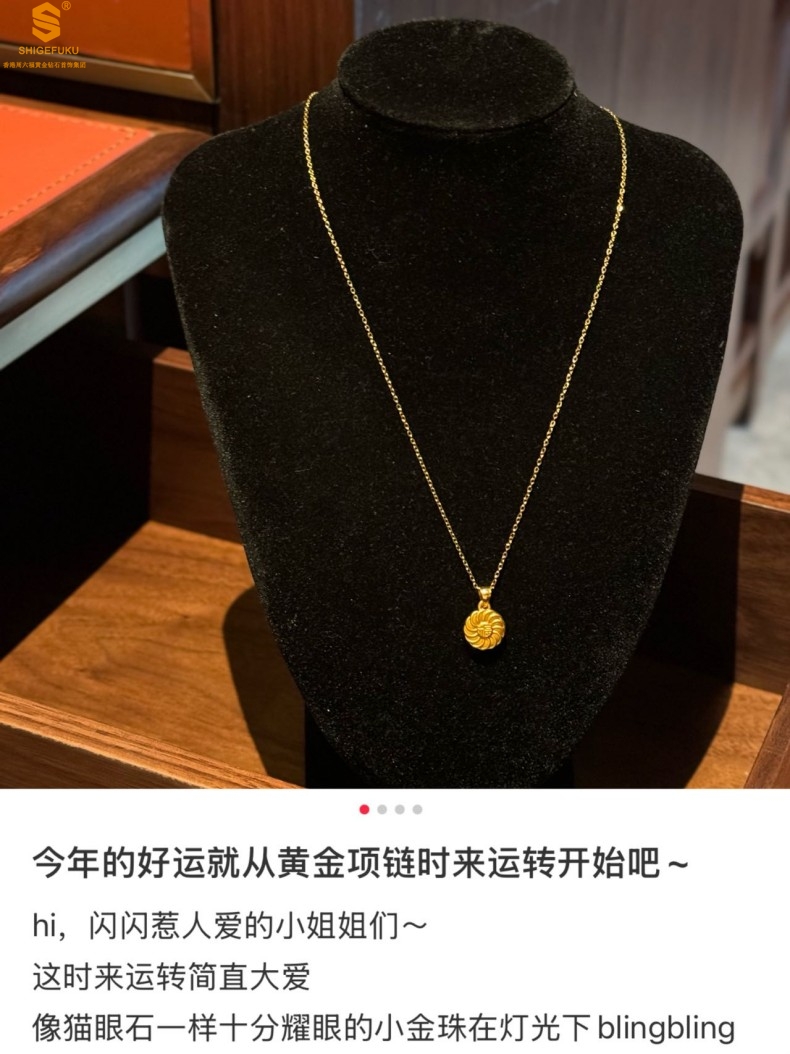790x1054 pixels.
Task: Tap the photo carousel page indicator dots
Action: [391, 809]
